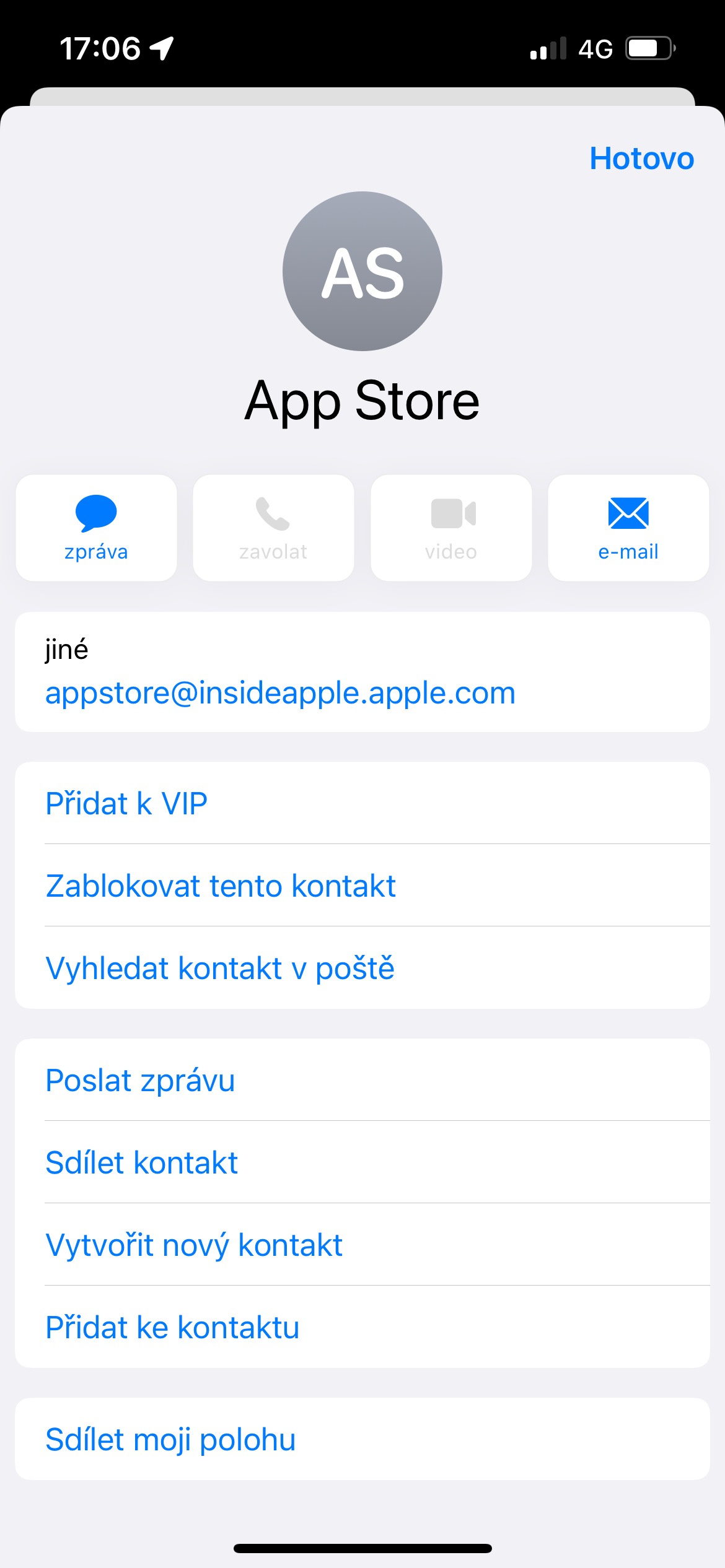This screenshot has width=725, height=1568.
Task: Share via Sdílet kontakt
Action: point(141,1162)
